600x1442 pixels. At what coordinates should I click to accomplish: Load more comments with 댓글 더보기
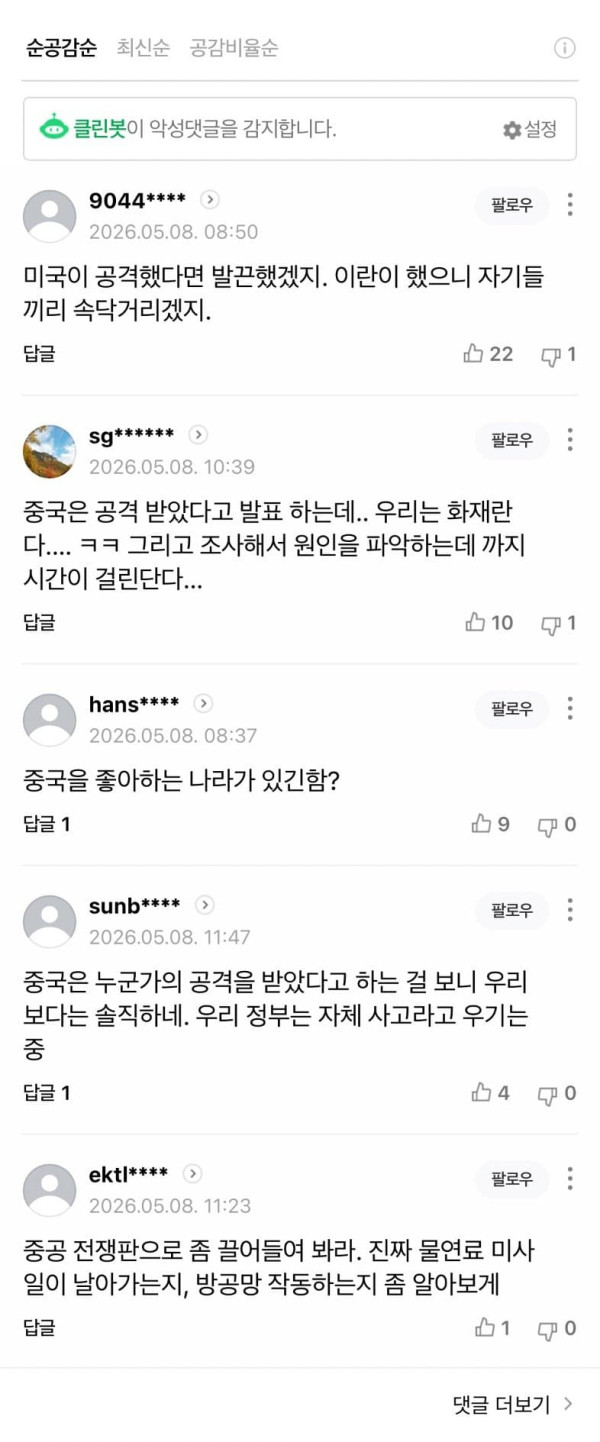pyautogui.click(x=513, y=1405)
